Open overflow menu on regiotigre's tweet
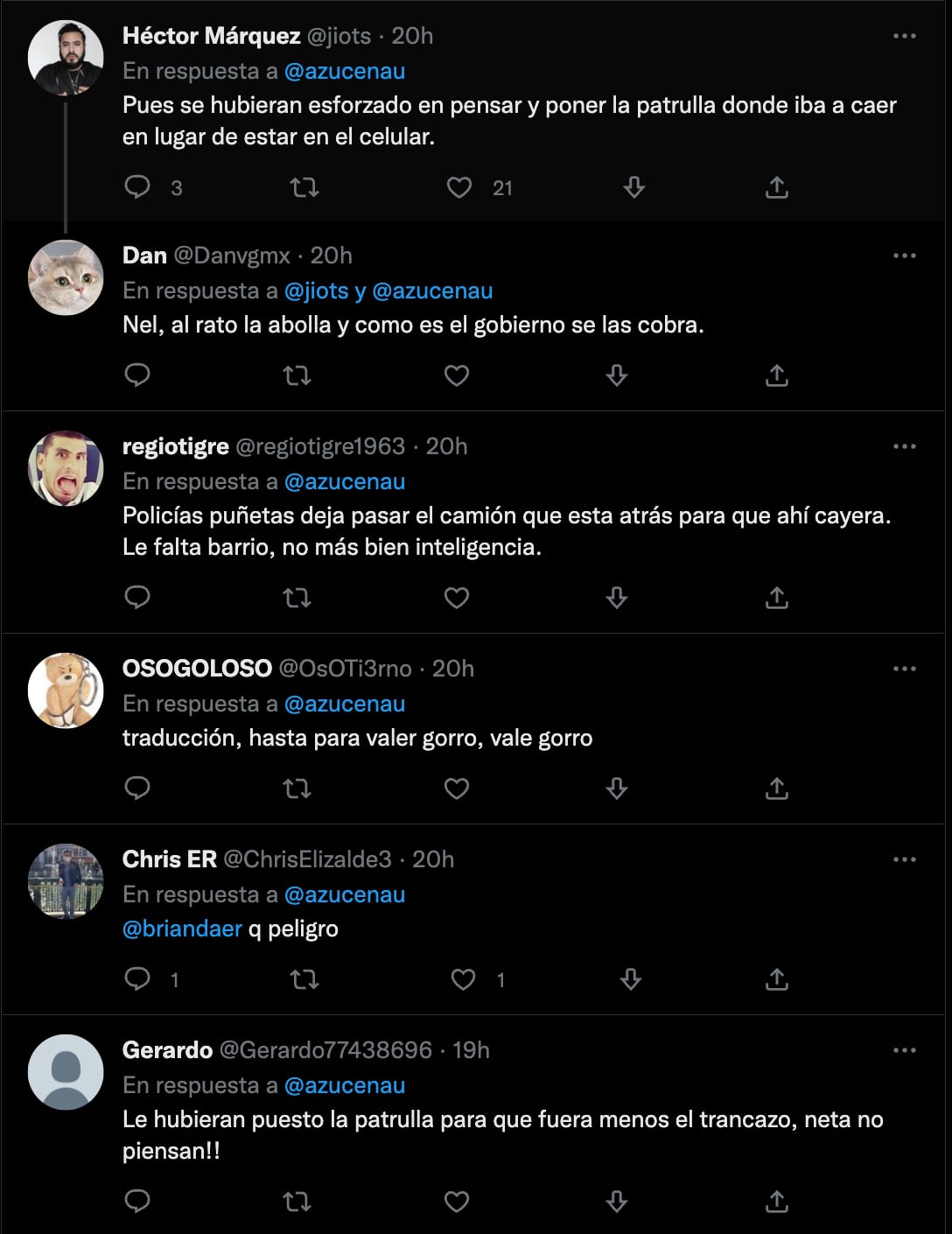The width and height of the screenshot is (952, 1234). click(904, 446)
